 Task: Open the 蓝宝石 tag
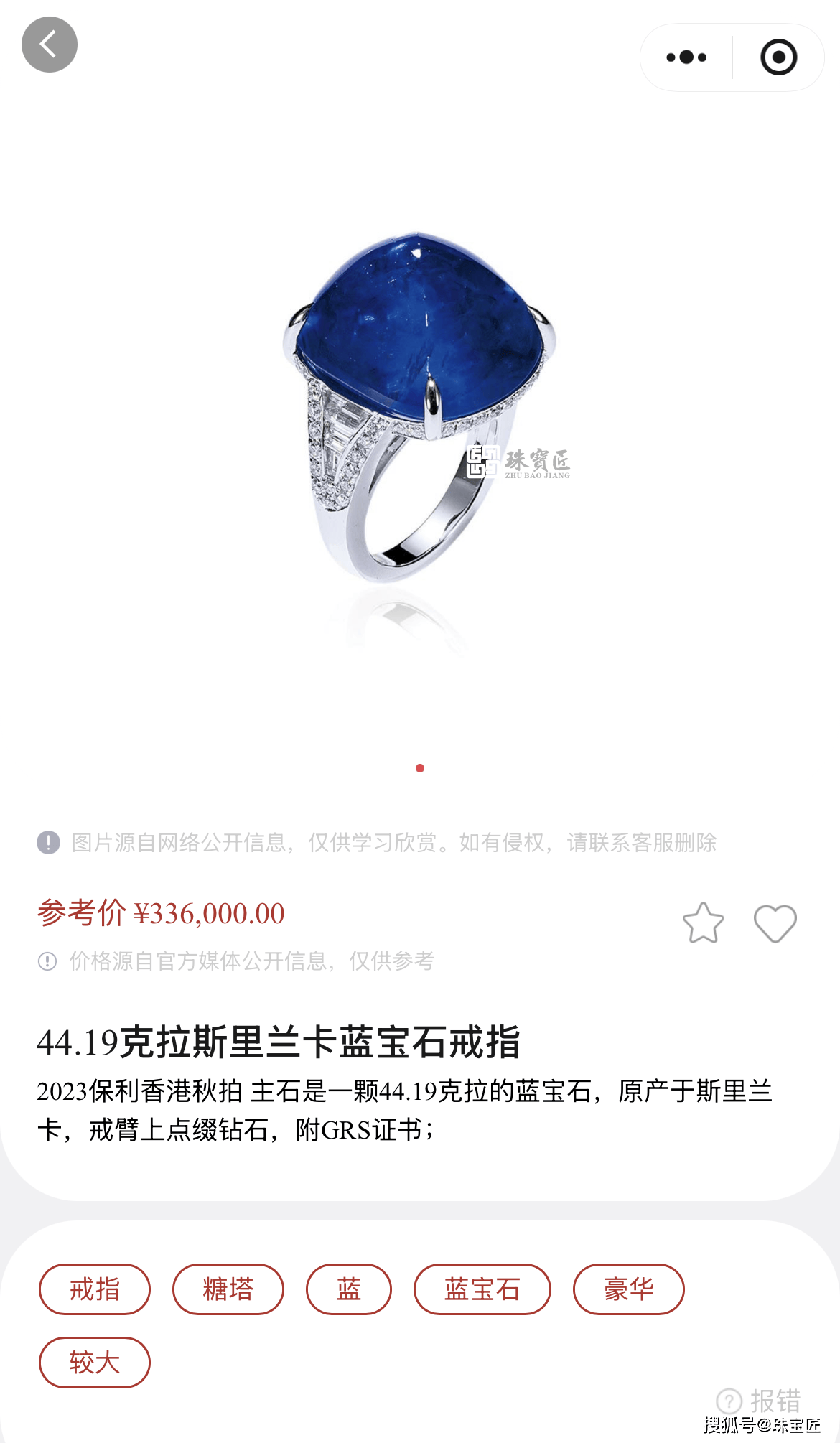(482, 1289)
